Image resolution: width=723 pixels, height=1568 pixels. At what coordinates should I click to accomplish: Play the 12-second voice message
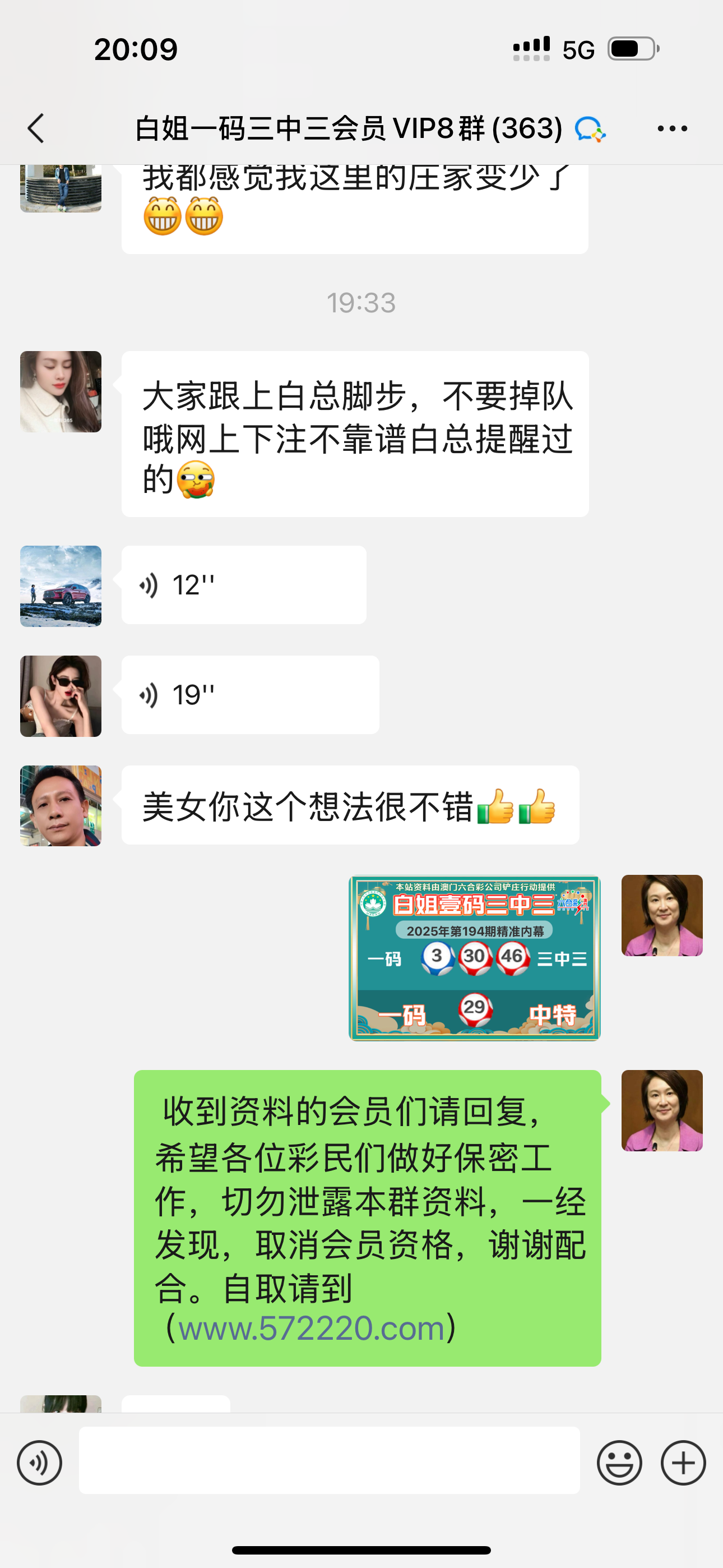(x=243, y=585)
